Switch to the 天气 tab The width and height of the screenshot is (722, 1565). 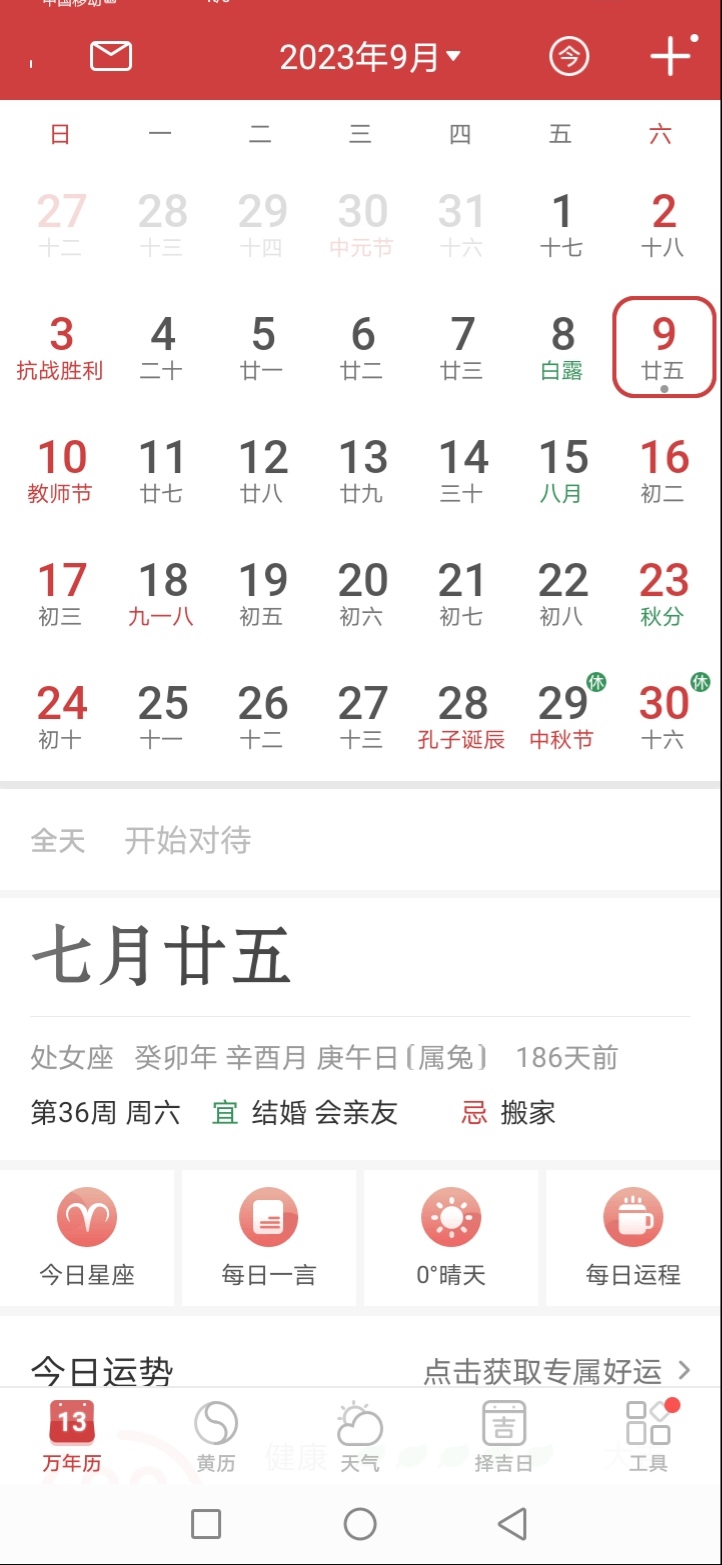pyautogui.click(x=360, y=1437)
